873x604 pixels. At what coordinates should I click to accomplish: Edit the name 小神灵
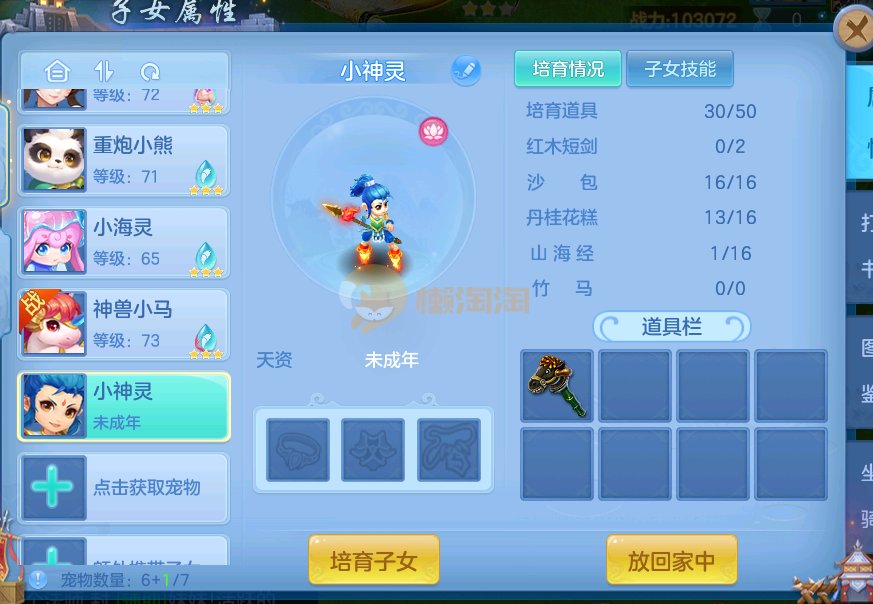point(465,70)
